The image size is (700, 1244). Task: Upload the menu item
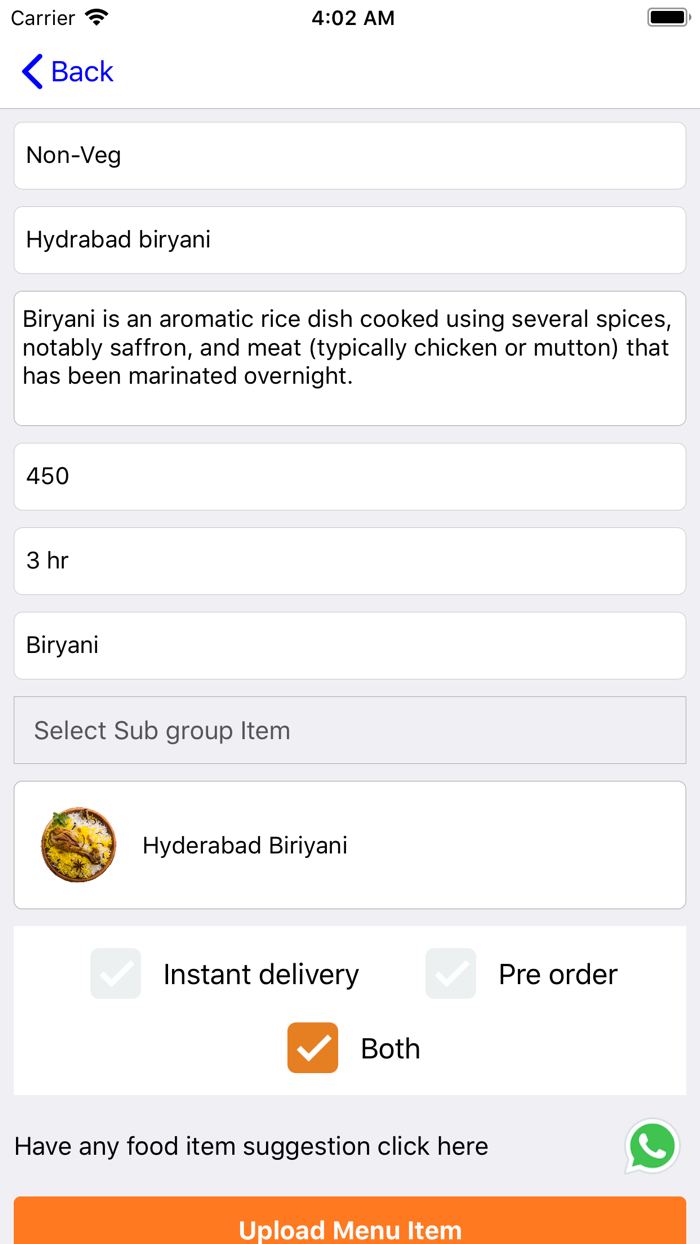pos(349,1226)
